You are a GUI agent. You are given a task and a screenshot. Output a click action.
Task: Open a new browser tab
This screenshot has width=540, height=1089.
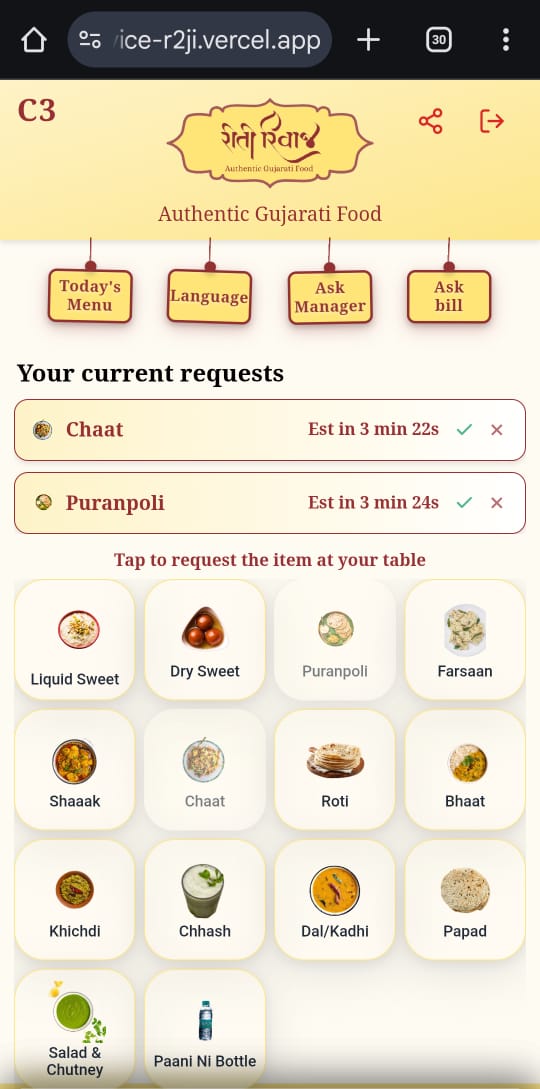pos(368,40)
